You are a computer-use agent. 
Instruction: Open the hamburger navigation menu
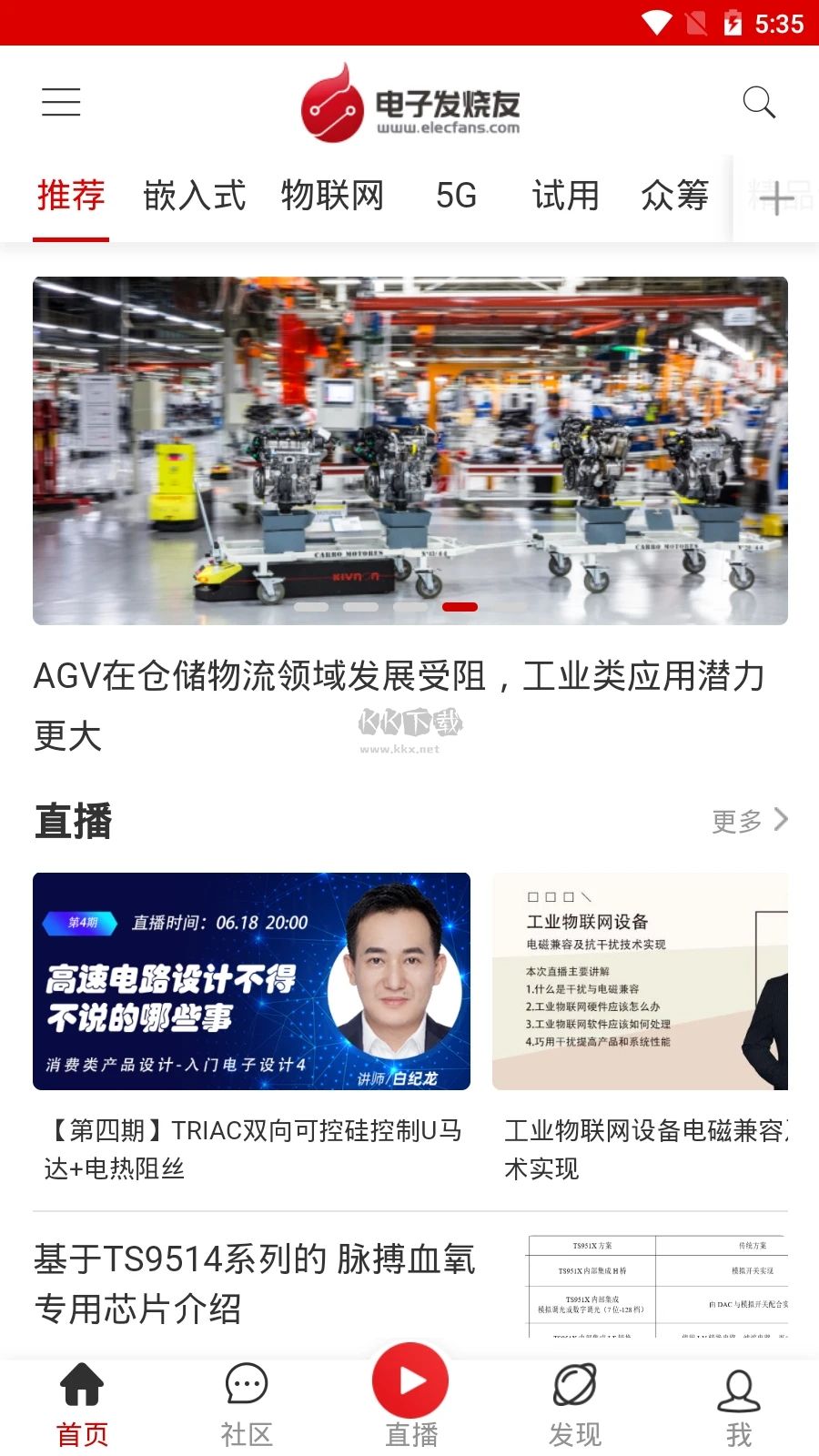[x=61, y=103]
